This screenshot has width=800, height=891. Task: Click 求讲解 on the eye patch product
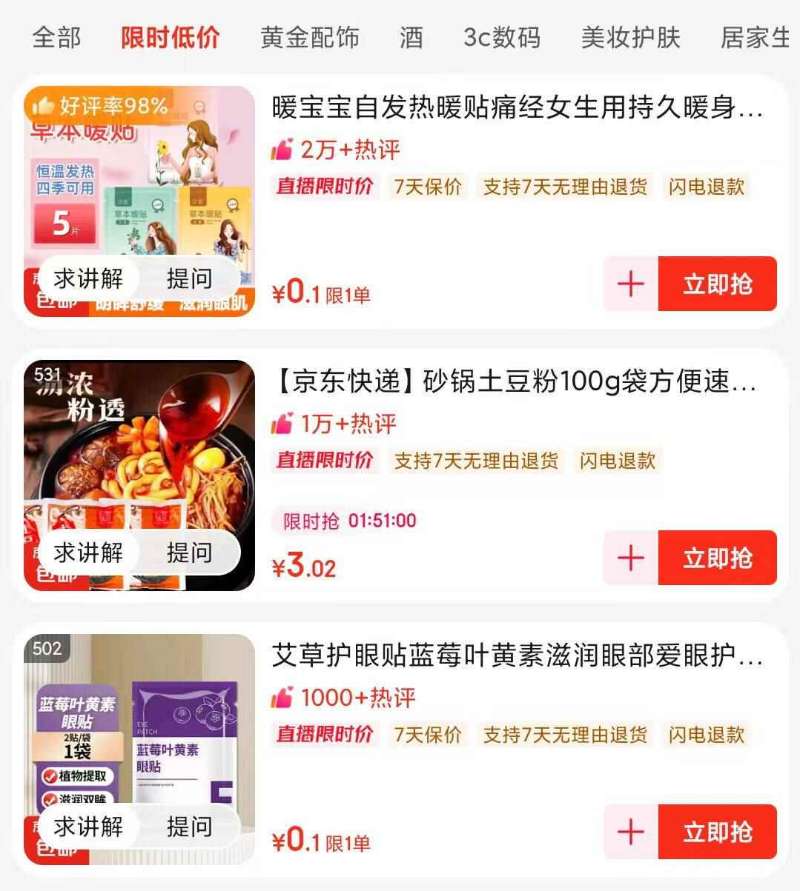click(x=90, y=826)
